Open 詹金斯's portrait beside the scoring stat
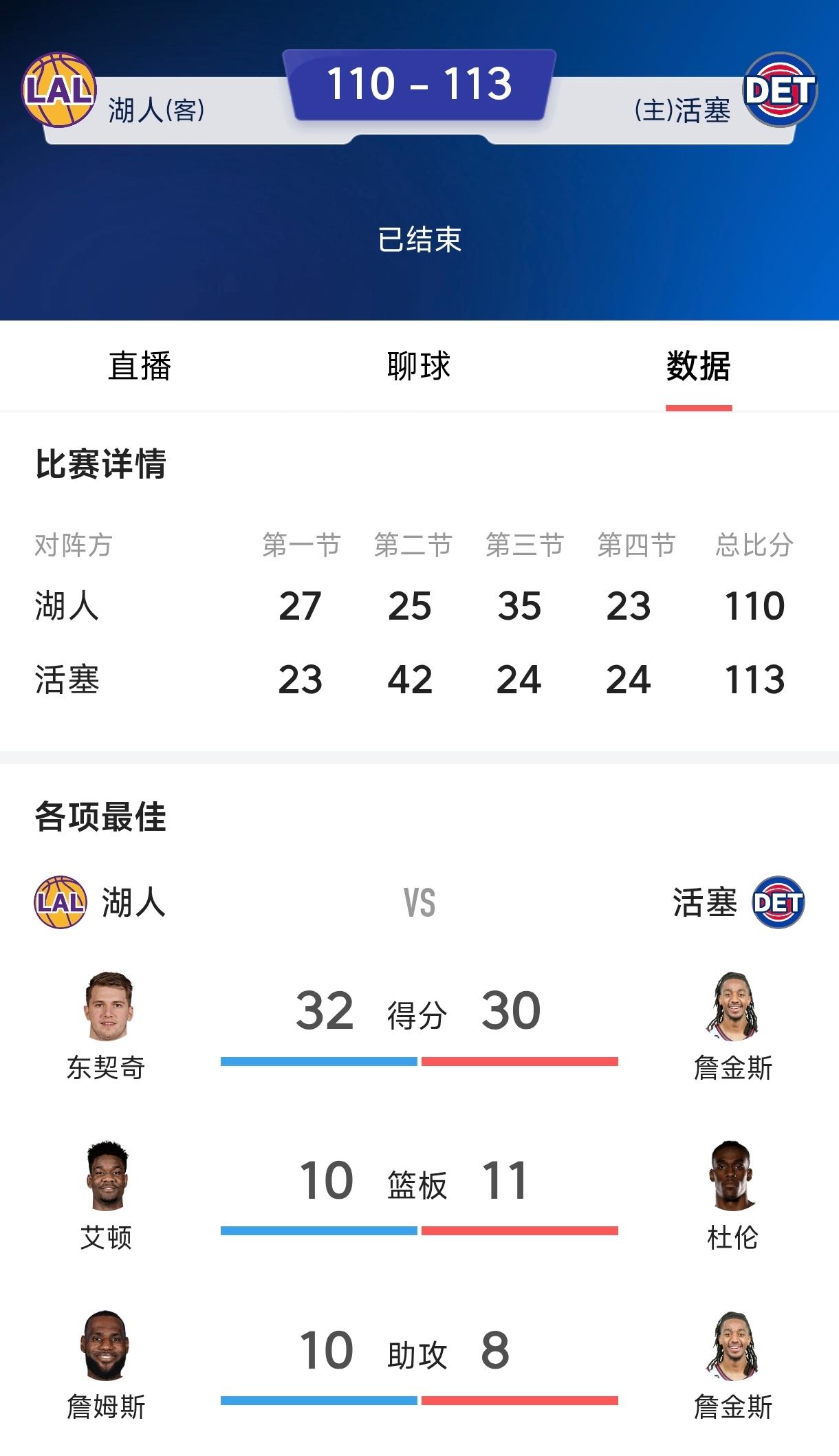839x1456 pixels. pos(731,1011)
